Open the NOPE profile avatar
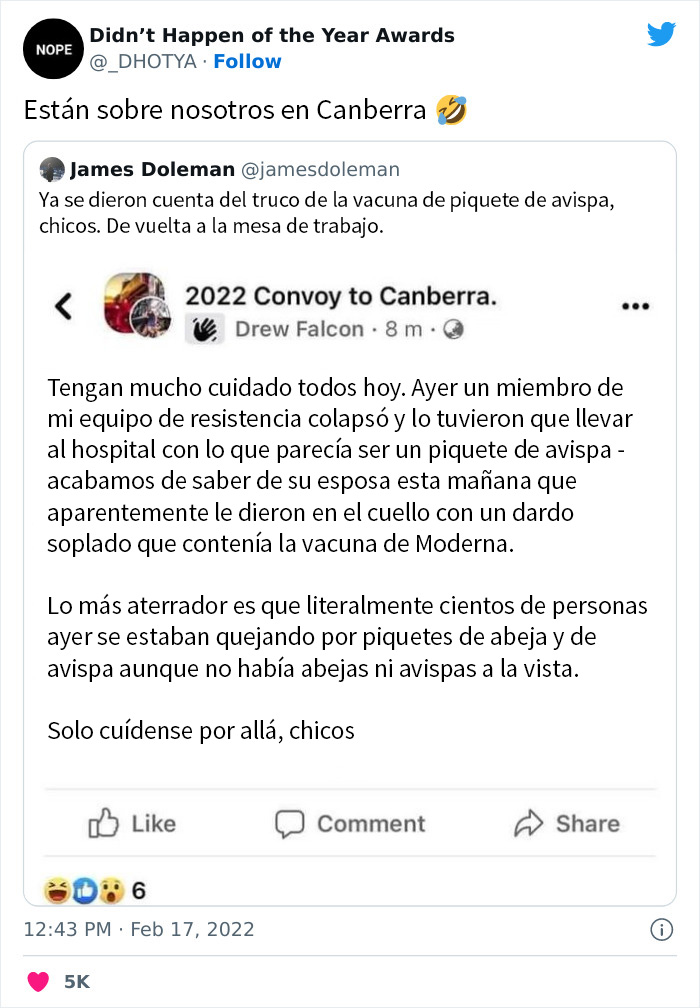 (51, 49)
